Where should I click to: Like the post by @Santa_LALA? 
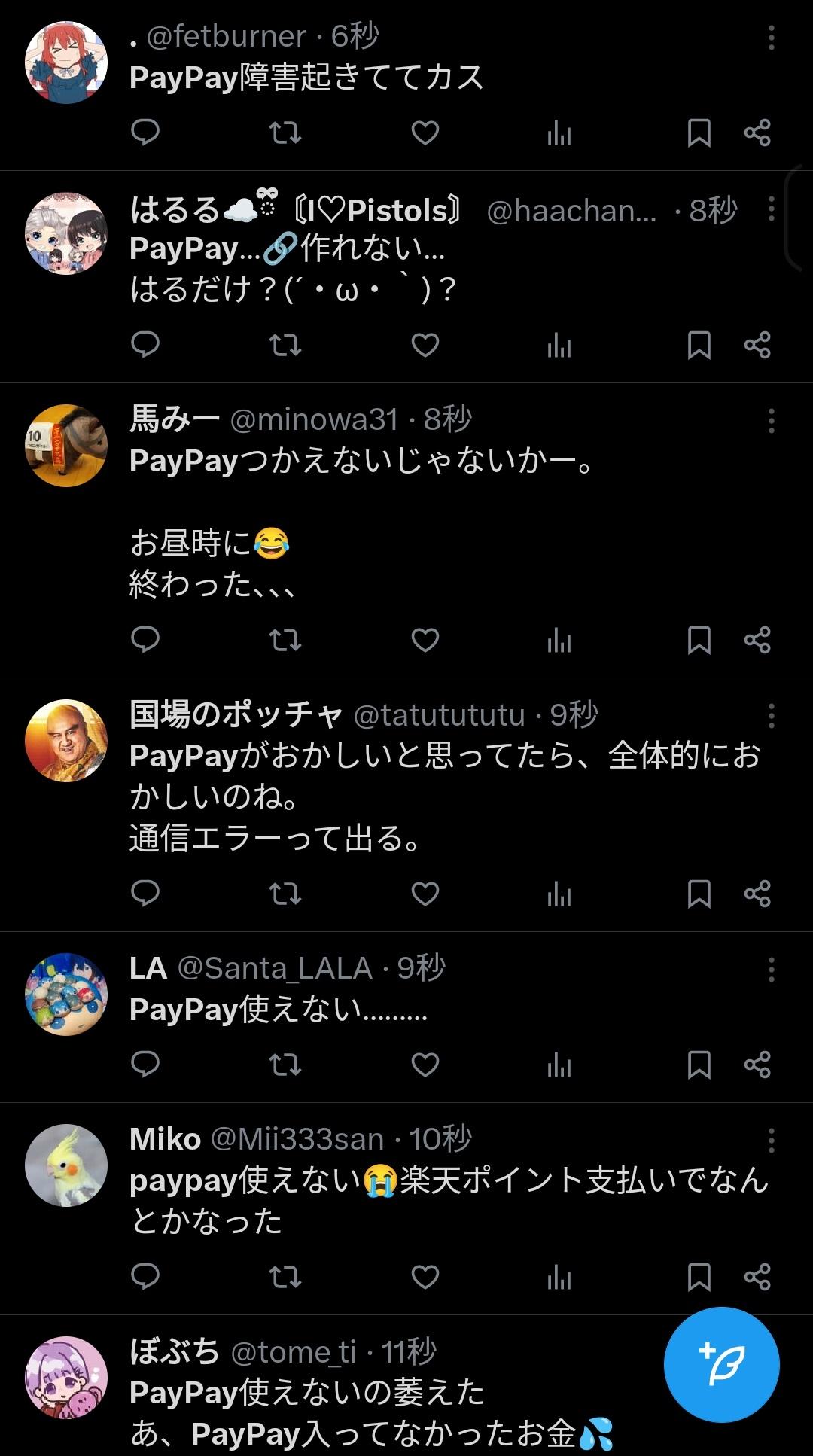coord(425,1065)
